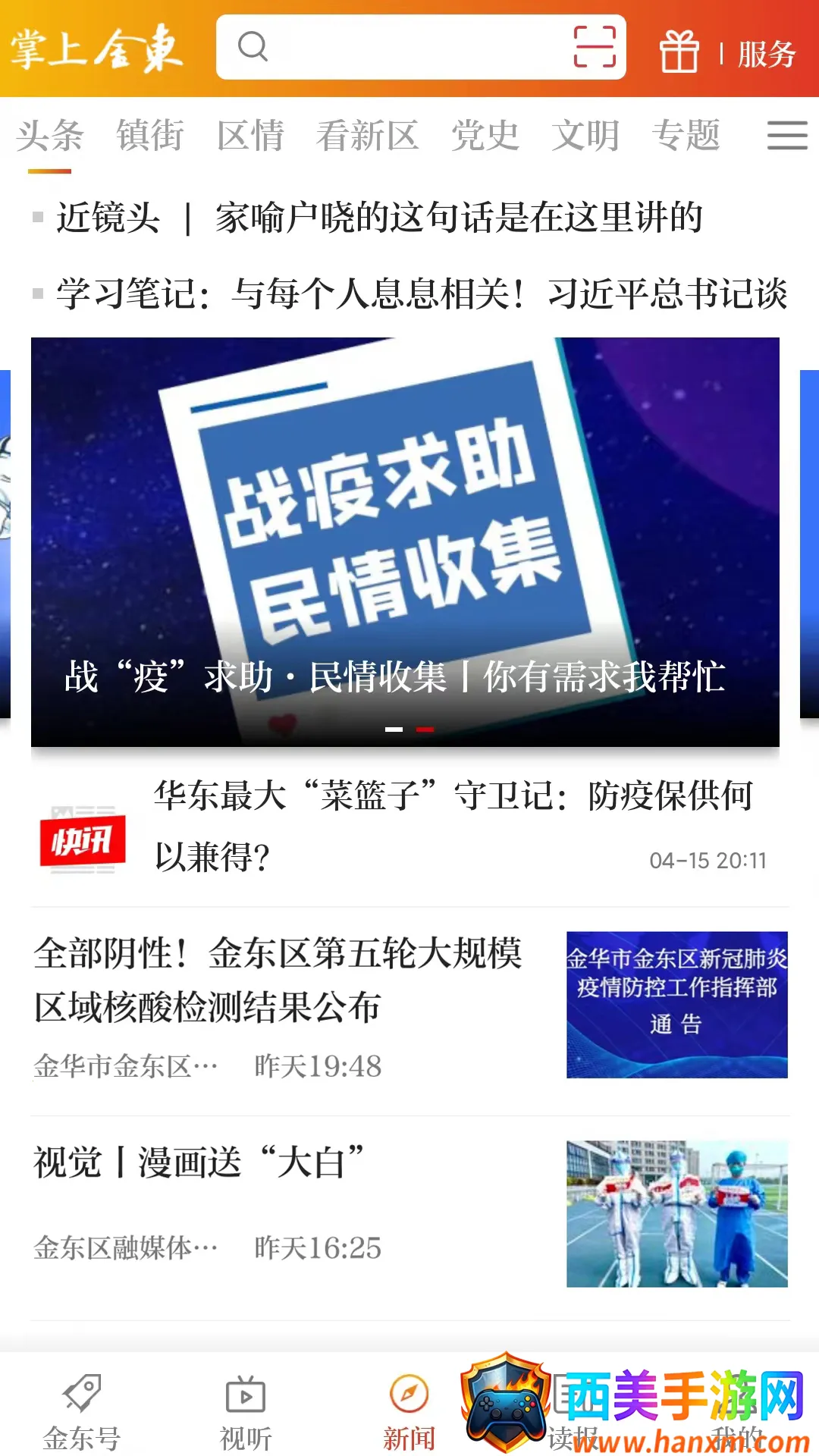Read the 近镜头 headline article
The image size is (819, 1456).
[379, 218]
